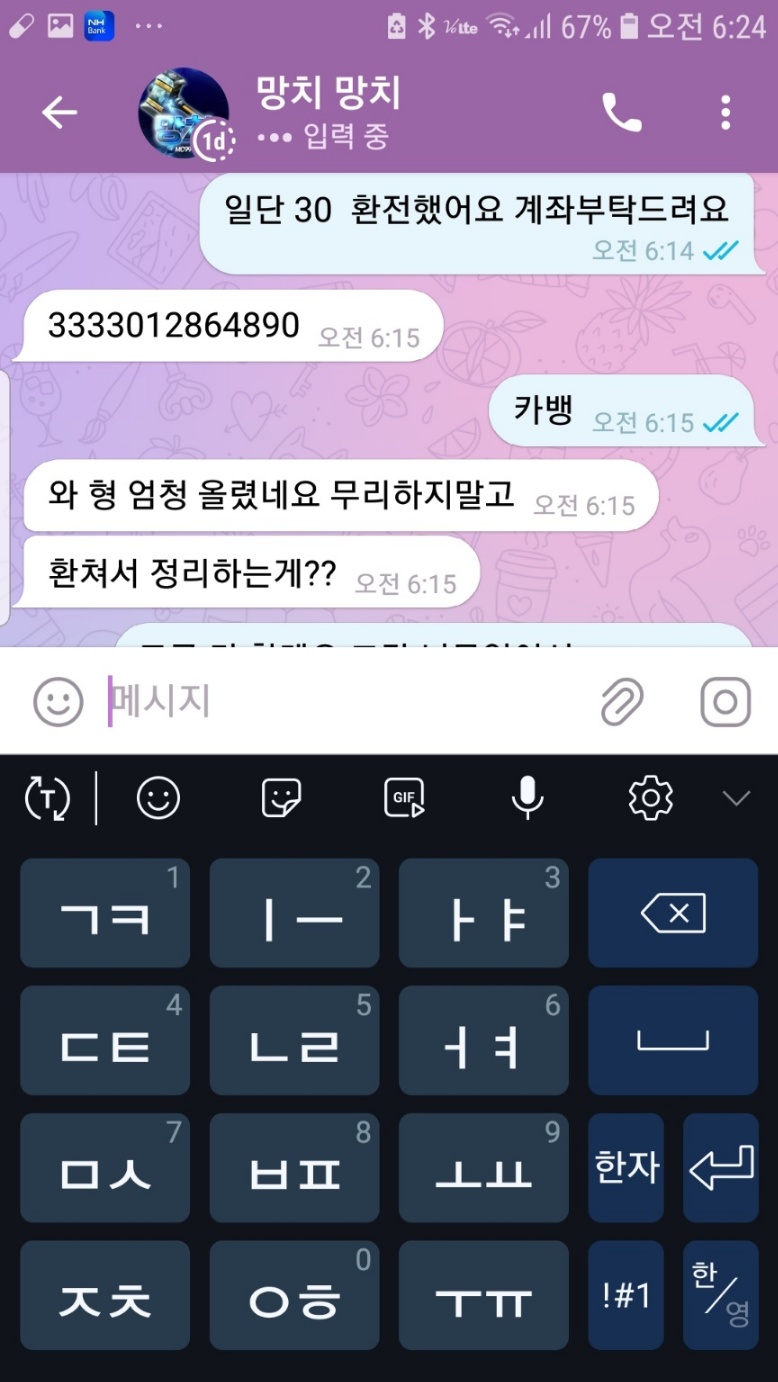Open 망치 망치 profile from avatar
The image size is (778, 1382).
[x=184, y=113]
